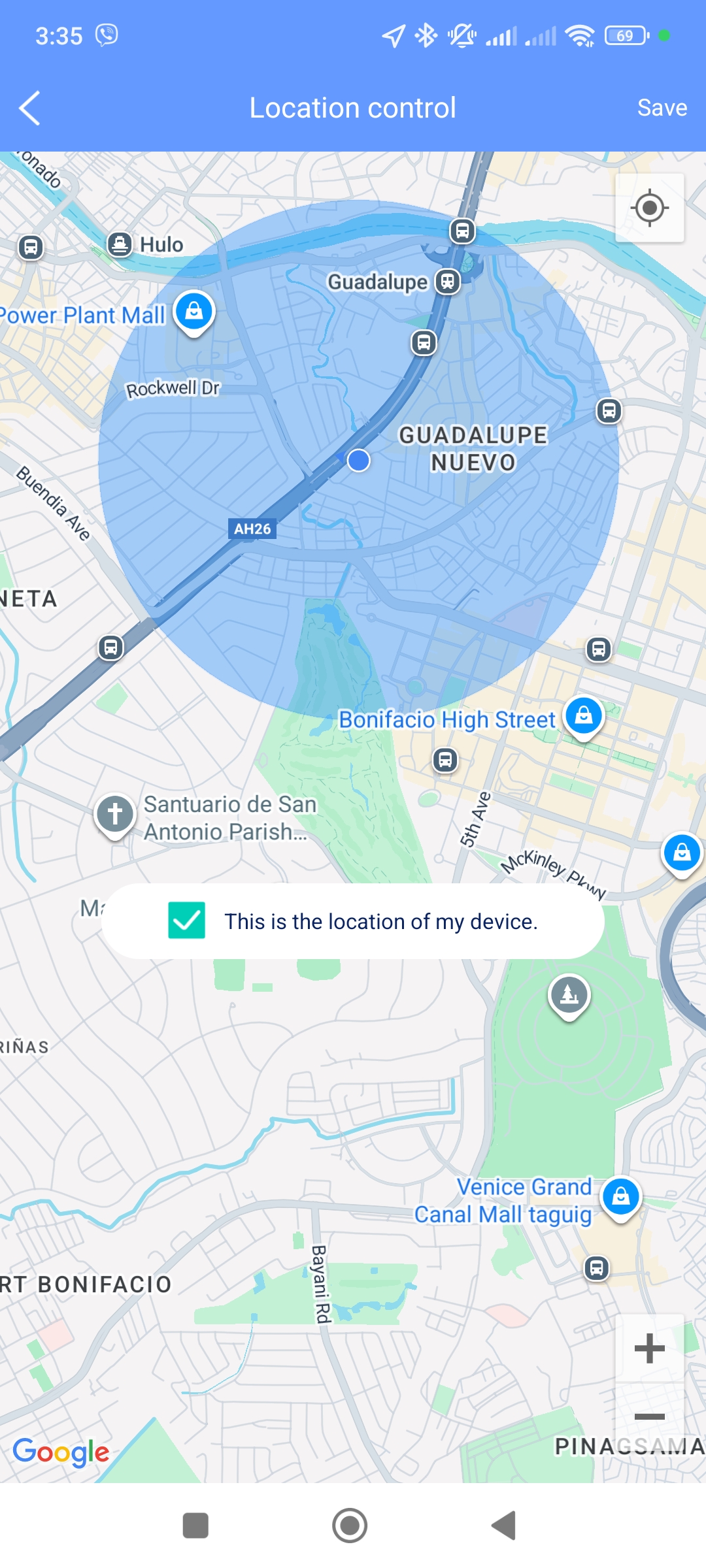Go to the system home screen

pyautogui.click(x=350, y=1526)
